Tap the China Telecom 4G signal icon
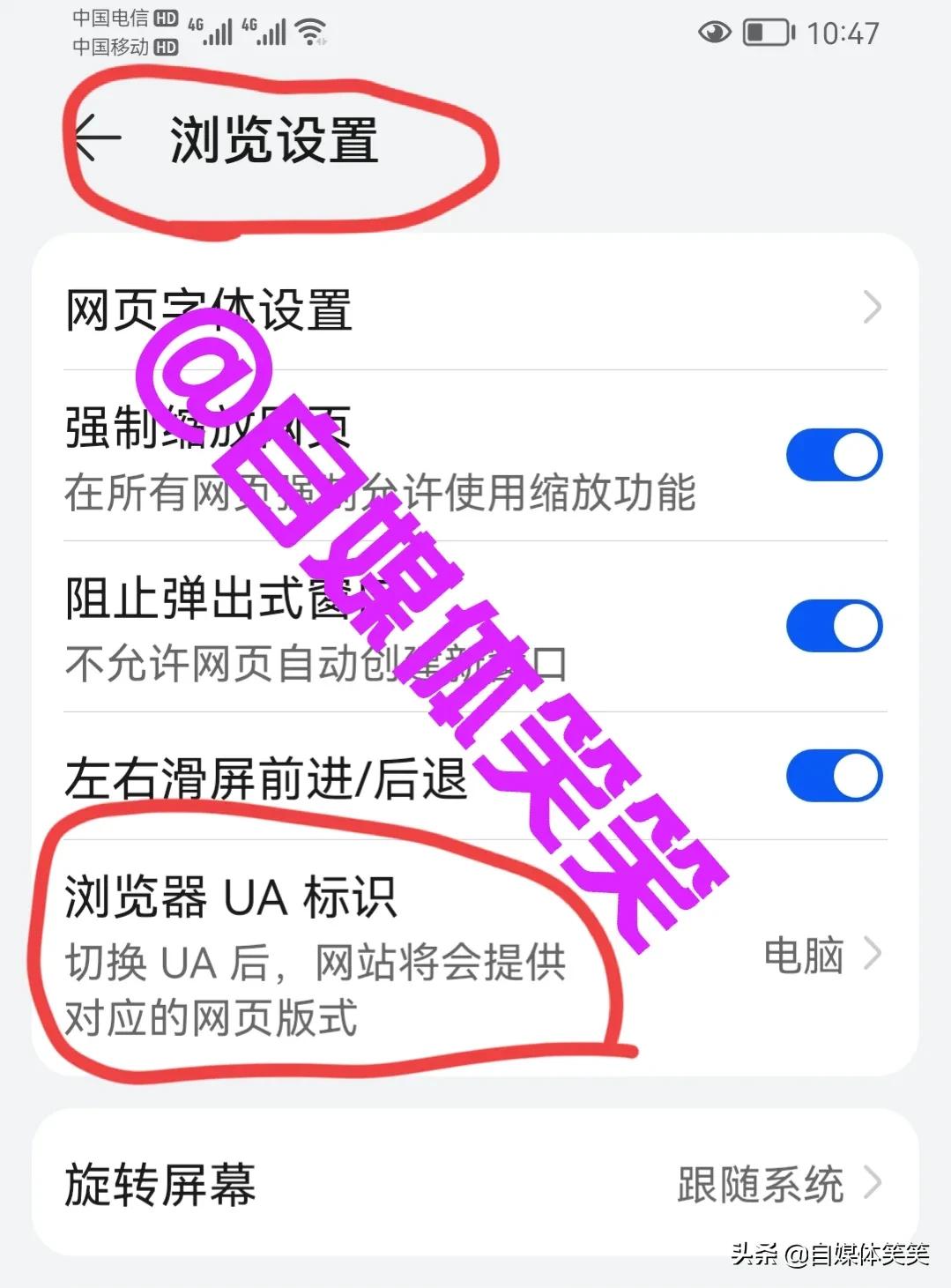 (212, 31)
